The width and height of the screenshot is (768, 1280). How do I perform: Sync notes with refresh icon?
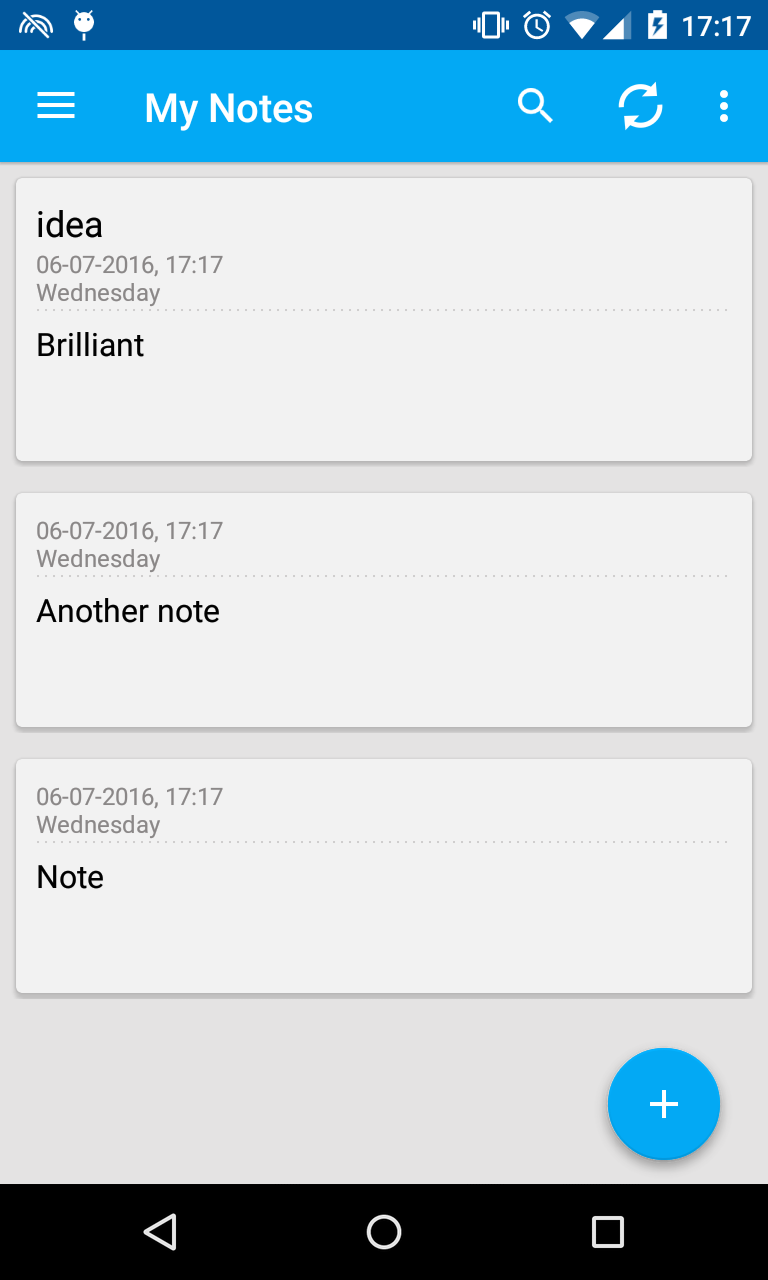640,105
